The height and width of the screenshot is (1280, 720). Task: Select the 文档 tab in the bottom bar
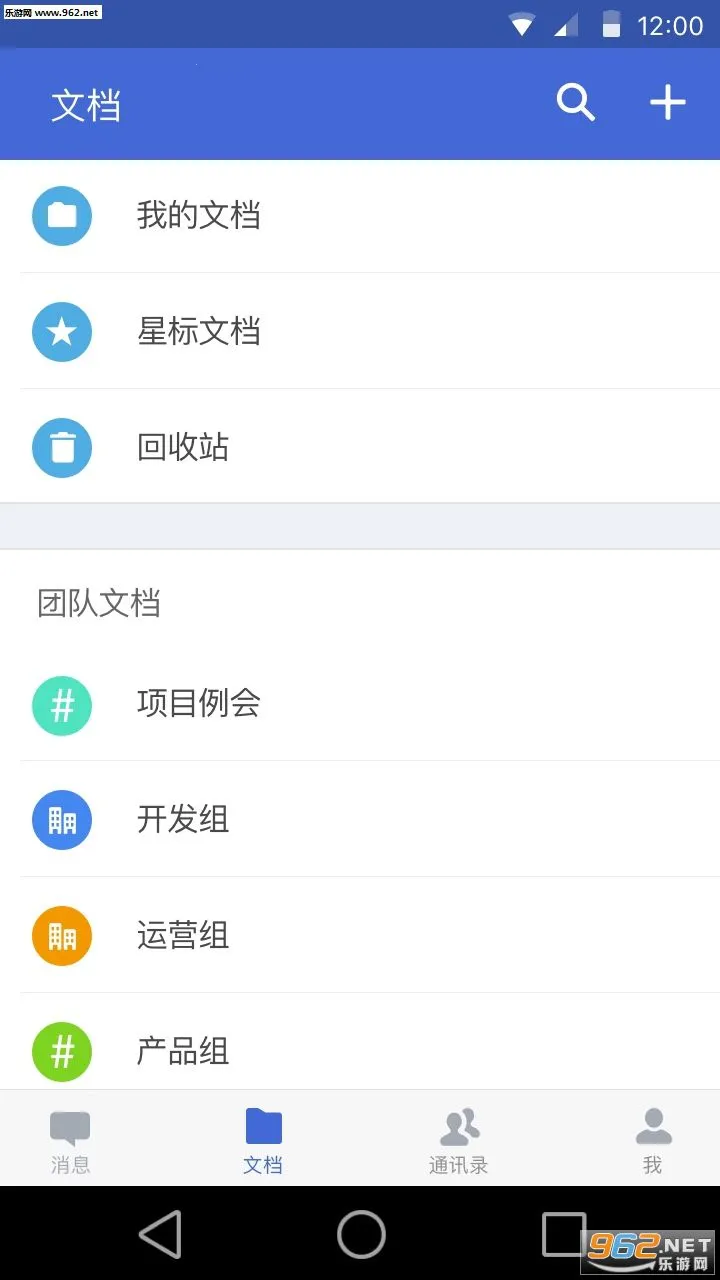pos(263,1138)
